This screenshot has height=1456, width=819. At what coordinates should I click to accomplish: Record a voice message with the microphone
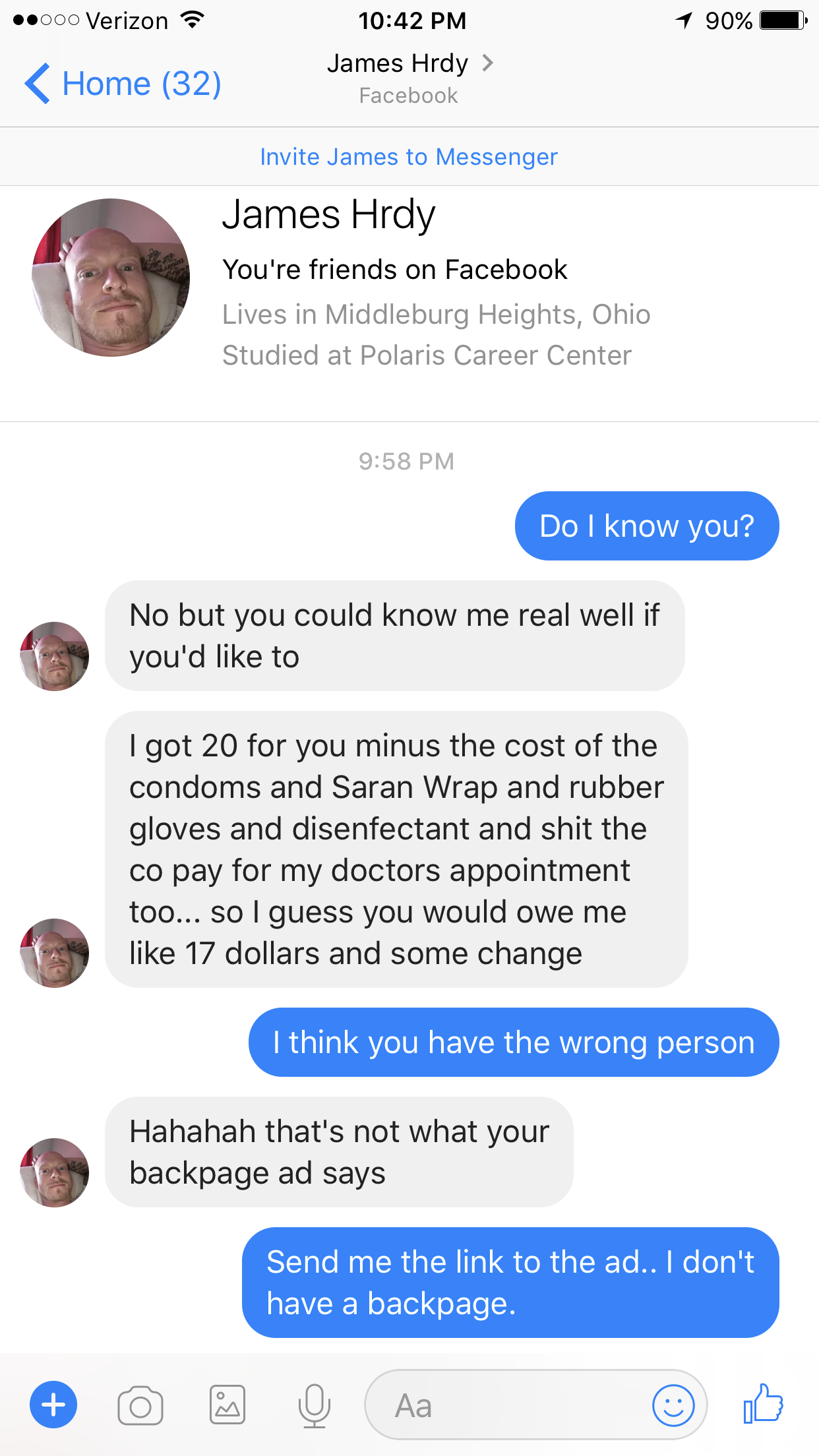[315, 1405]
